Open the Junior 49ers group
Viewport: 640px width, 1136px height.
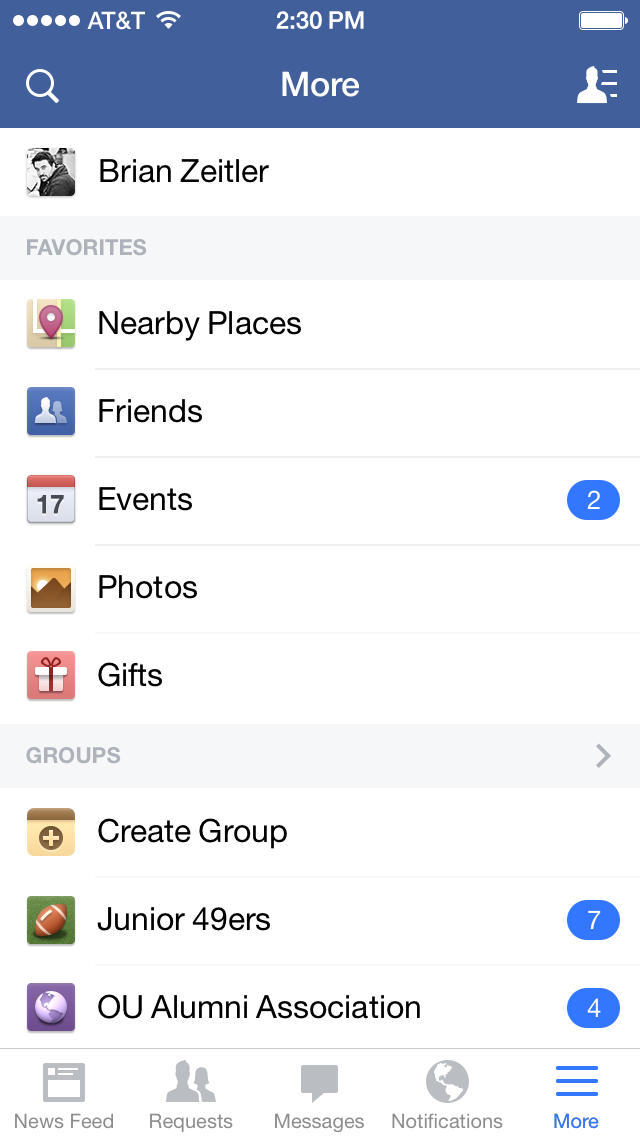[184, 920]
